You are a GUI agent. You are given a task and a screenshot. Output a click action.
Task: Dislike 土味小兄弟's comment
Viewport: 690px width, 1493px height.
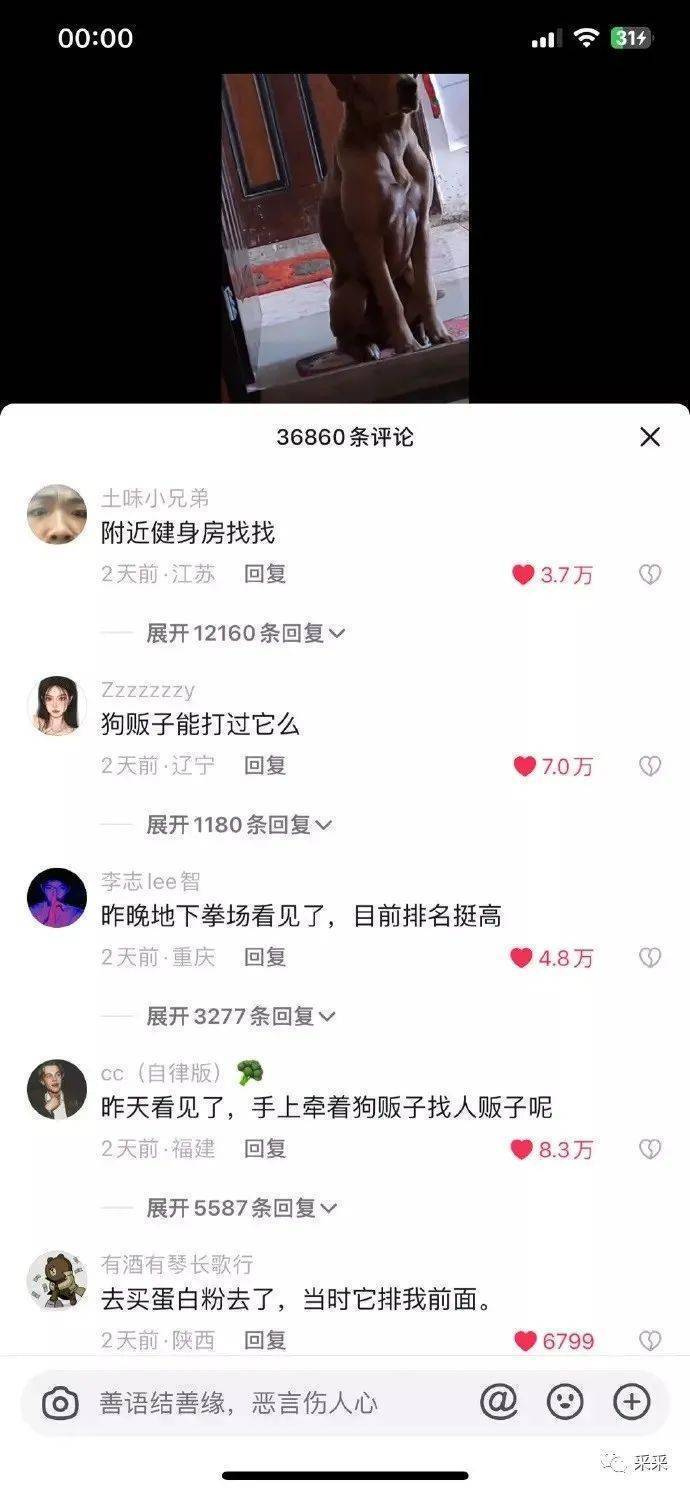[650, 574]
